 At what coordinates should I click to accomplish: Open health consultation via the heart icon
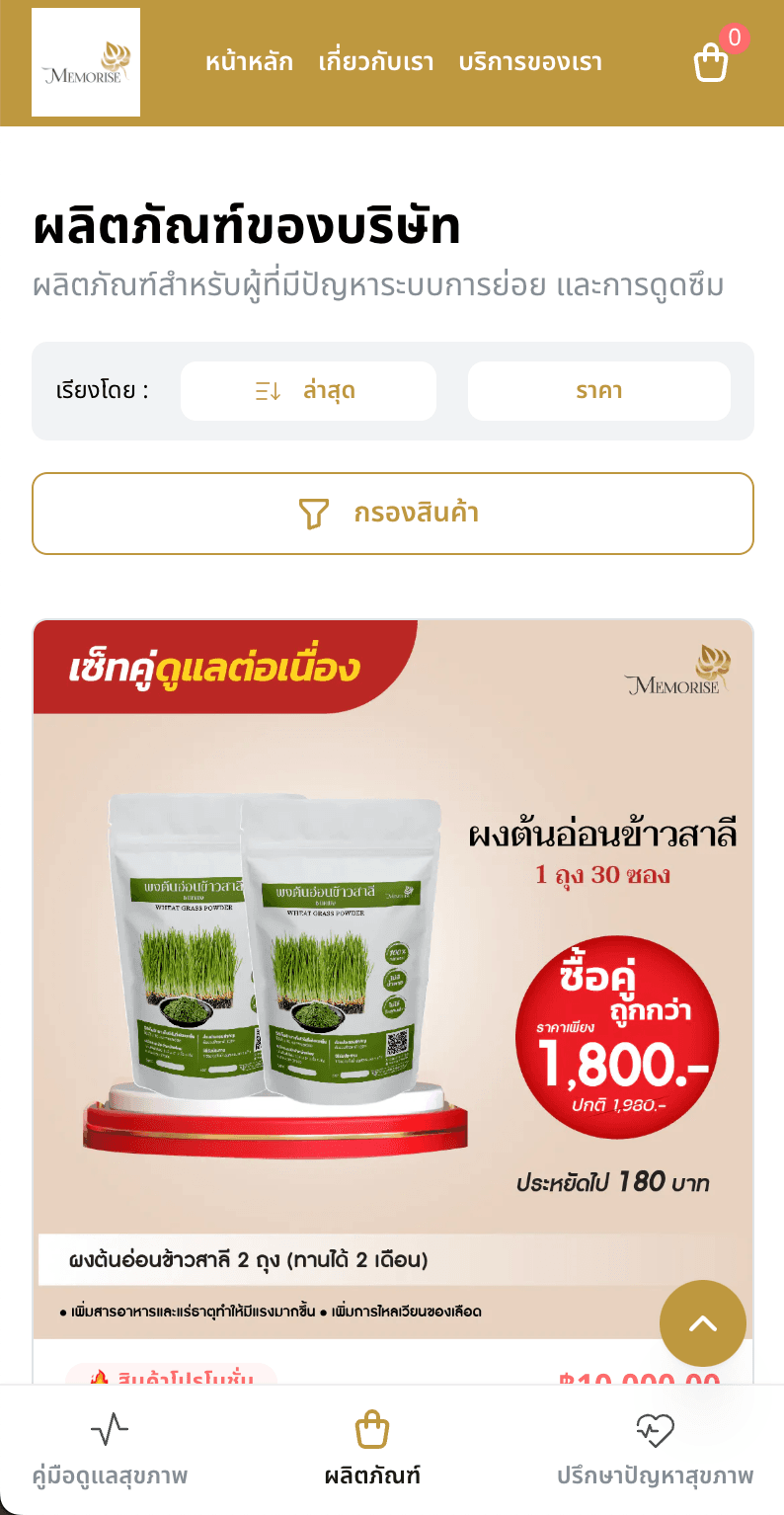655,1429
